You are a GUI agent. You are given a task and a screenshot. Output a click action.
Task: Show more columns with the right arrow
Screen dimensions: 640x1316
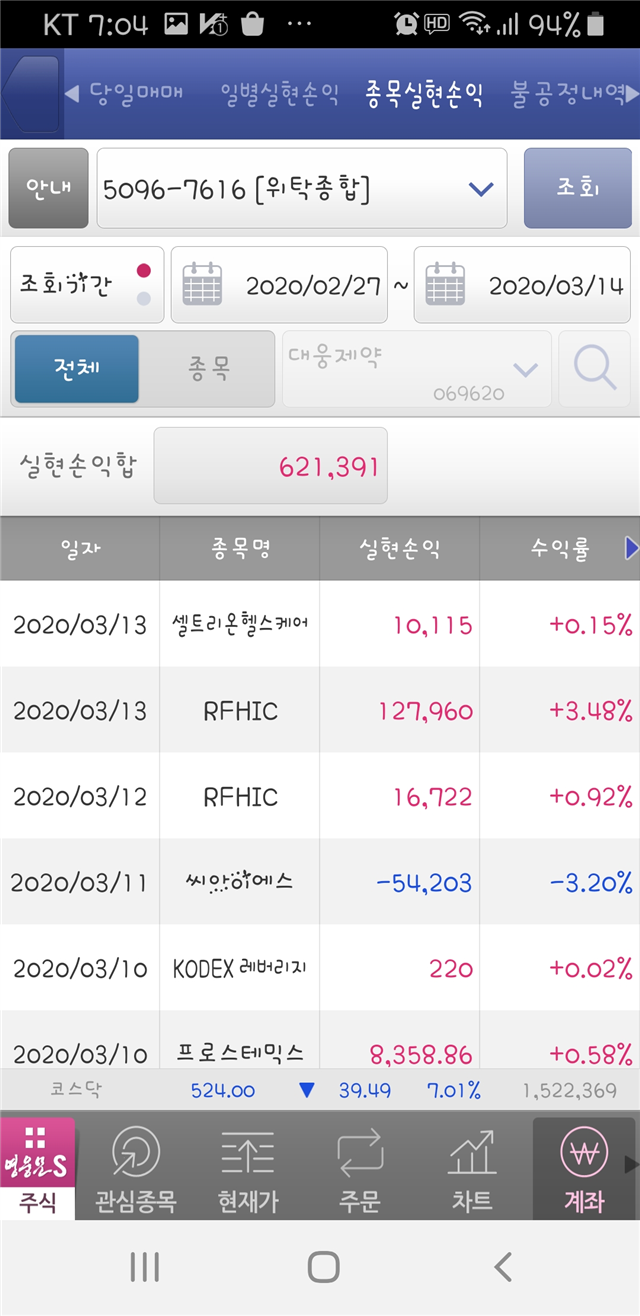click(631, 548)
